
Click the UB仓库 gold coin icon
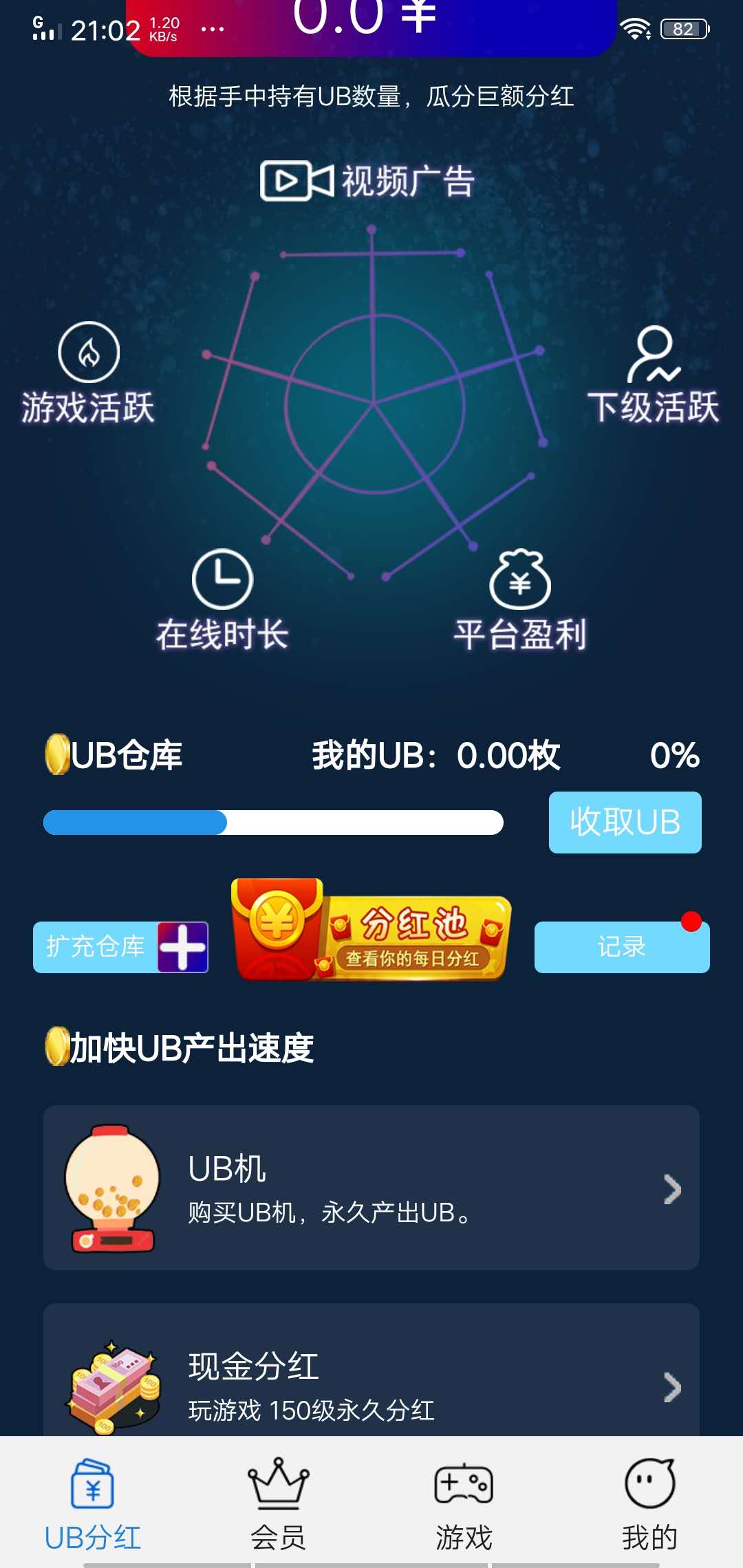56,754
